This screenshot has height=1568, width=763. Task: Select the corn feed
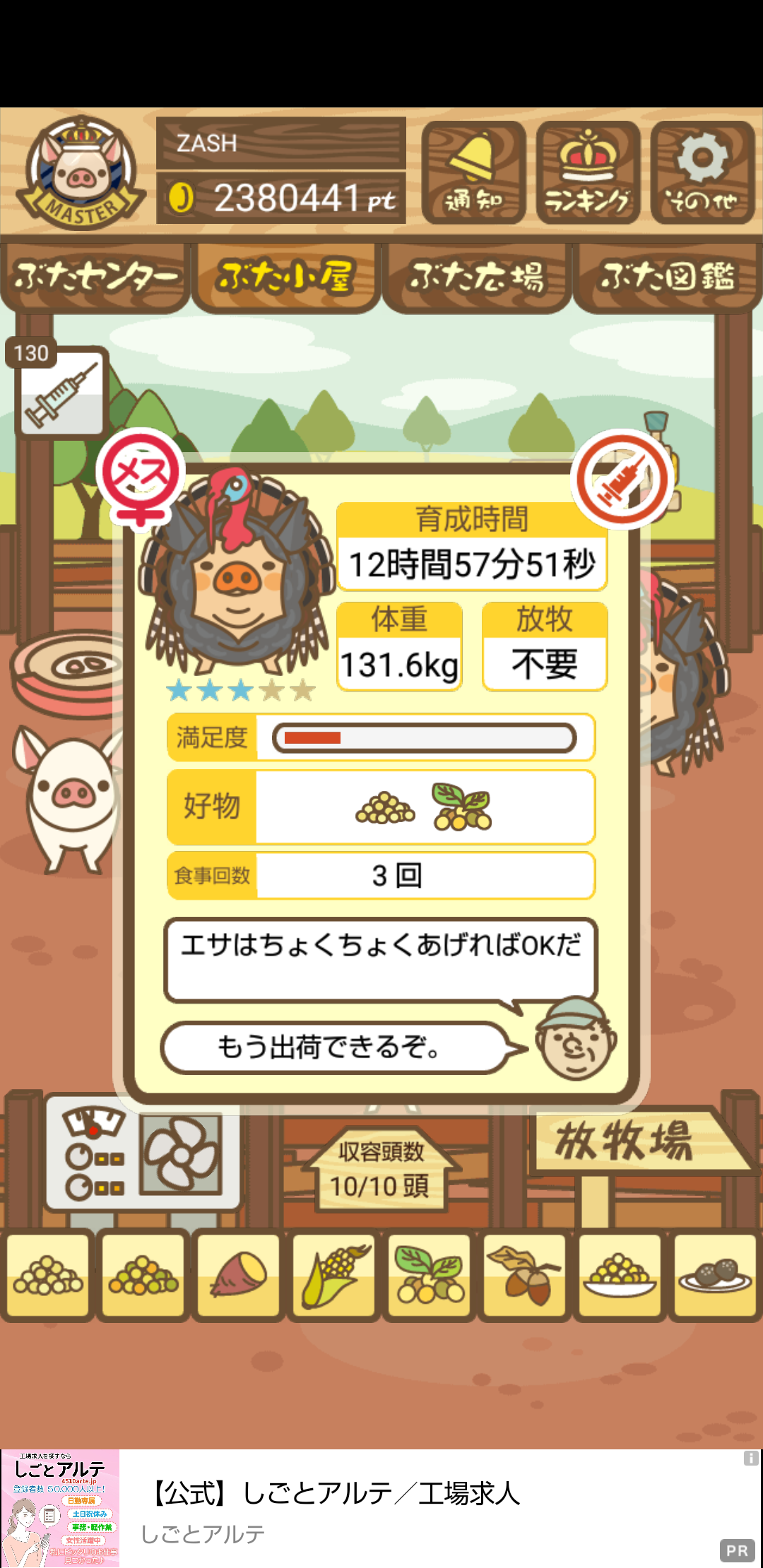(333, 1276)
